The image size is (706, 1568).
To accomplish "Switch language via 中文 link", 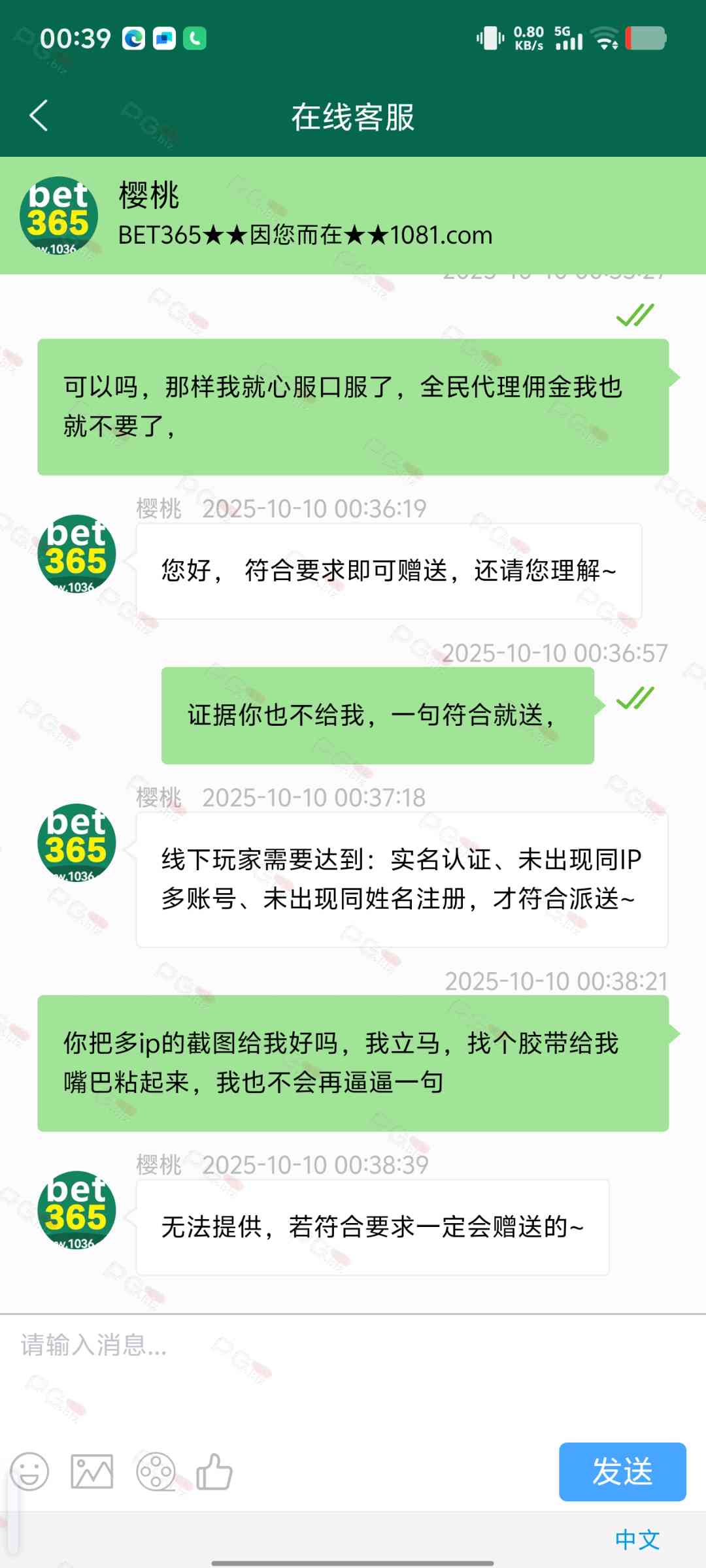I will 637,1539.
